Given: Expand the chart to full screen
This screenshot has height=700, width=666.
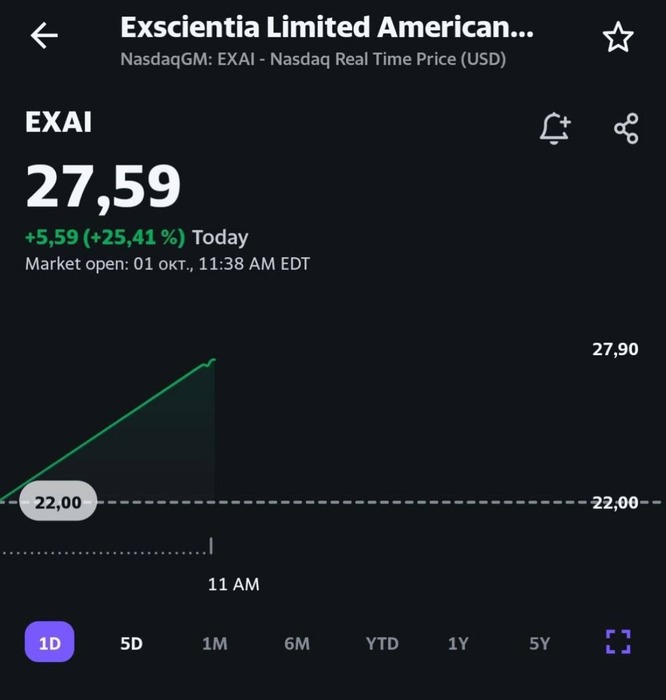Looking at the screenshot, I should (619, 642).
